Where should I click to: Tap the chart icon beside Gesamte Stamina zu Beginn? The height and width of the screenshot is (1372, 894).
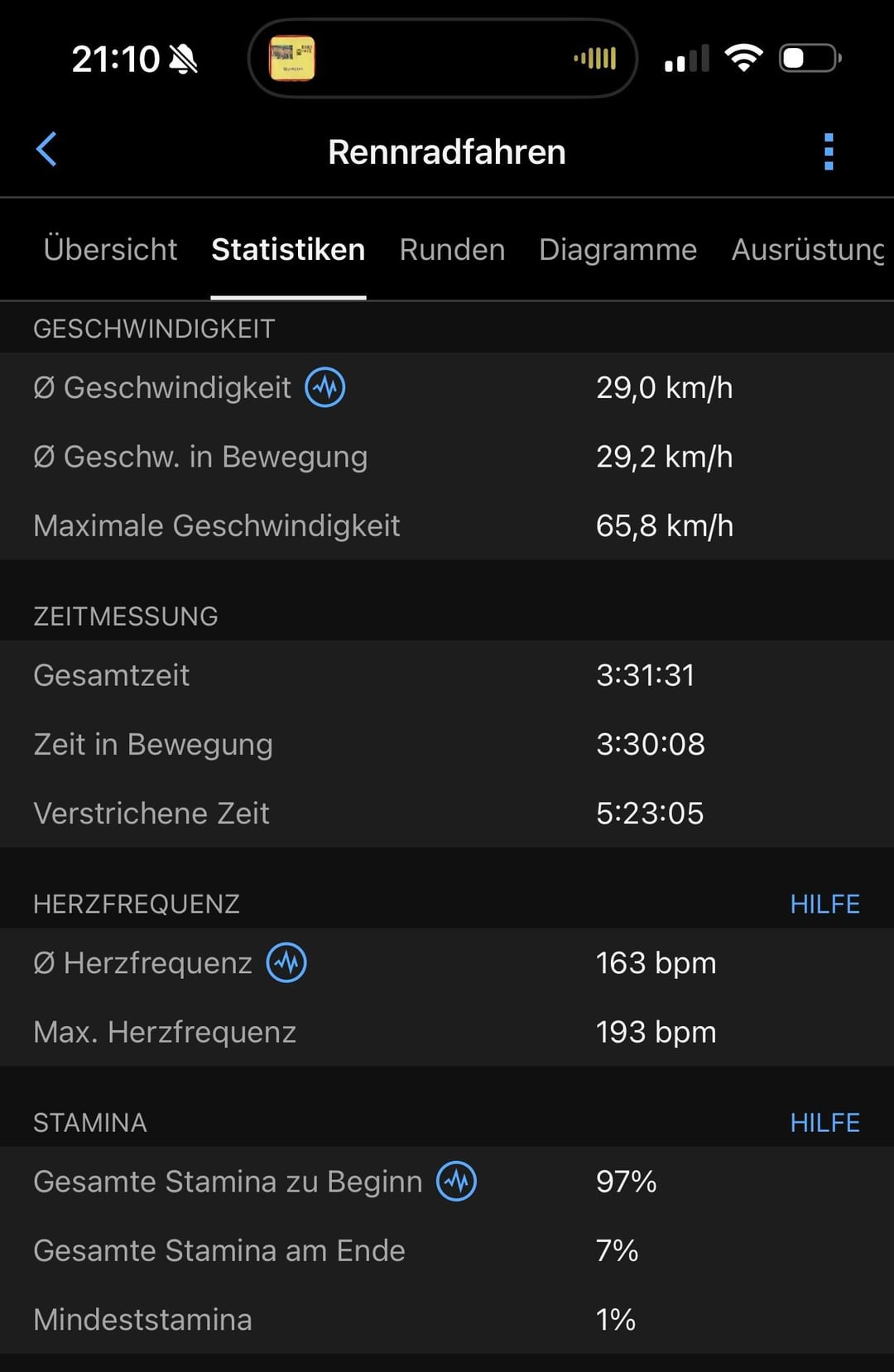[x=457, y=1181]
